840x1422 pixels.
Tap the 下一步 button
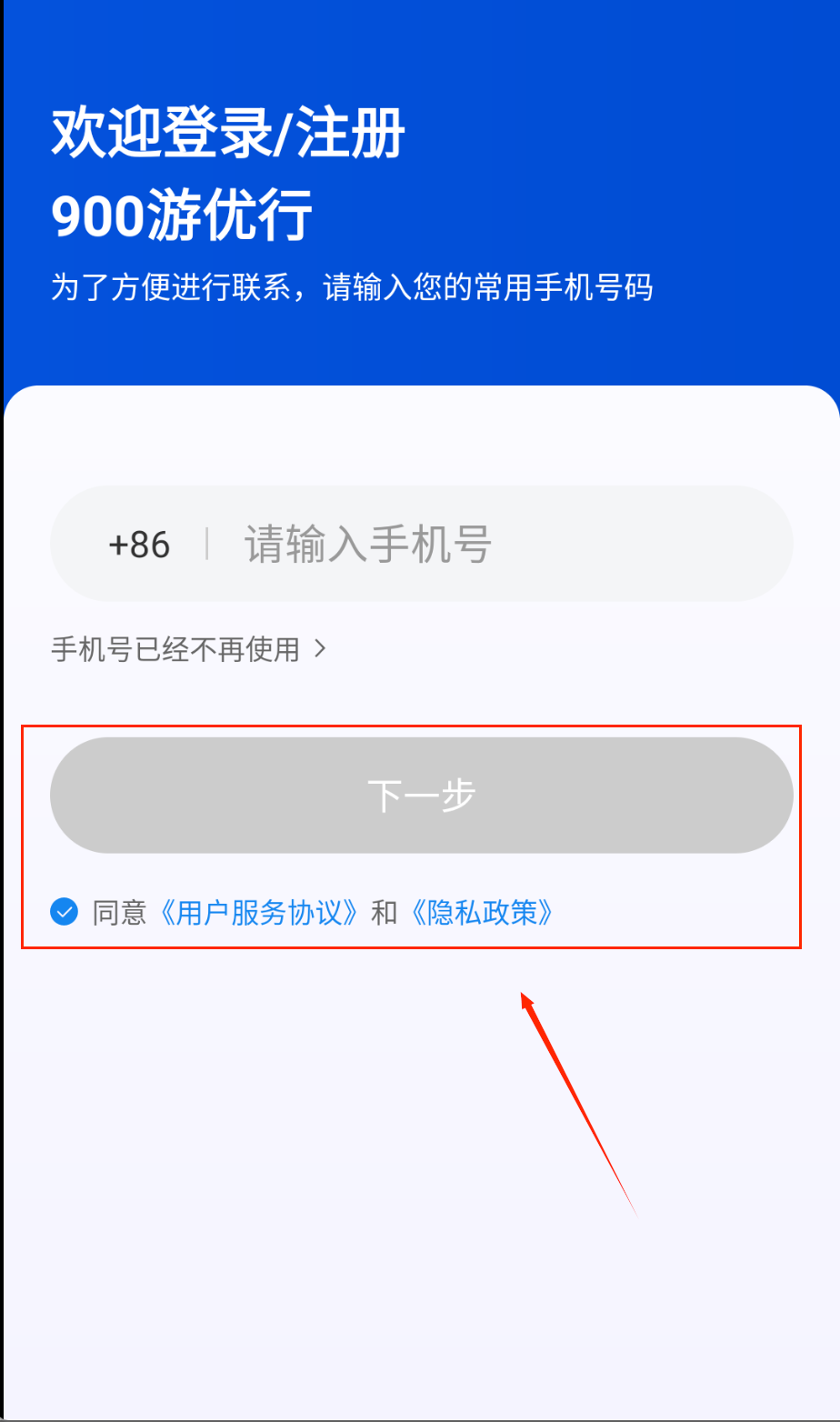point(421,796)
